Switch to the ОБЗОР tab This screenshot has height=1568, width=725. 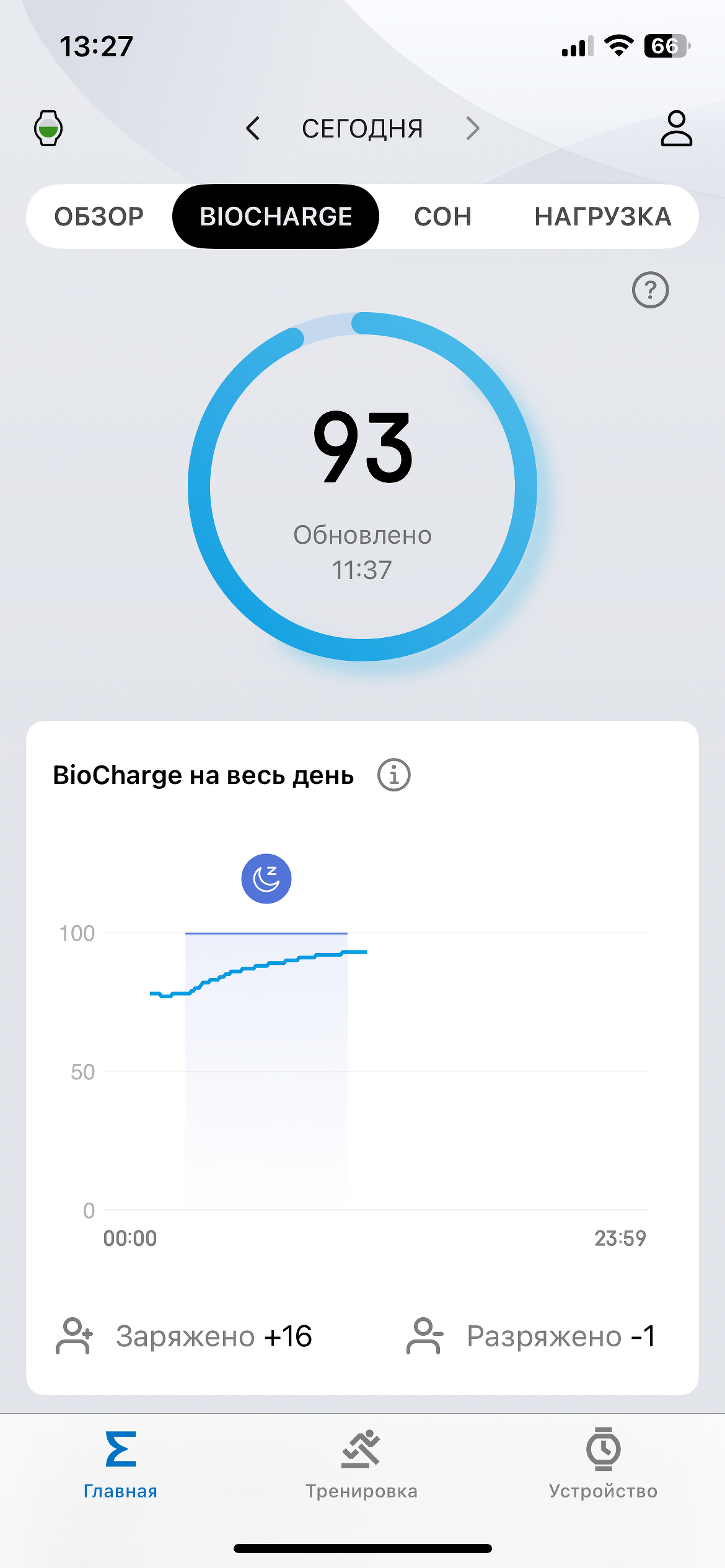pos(99,217)
